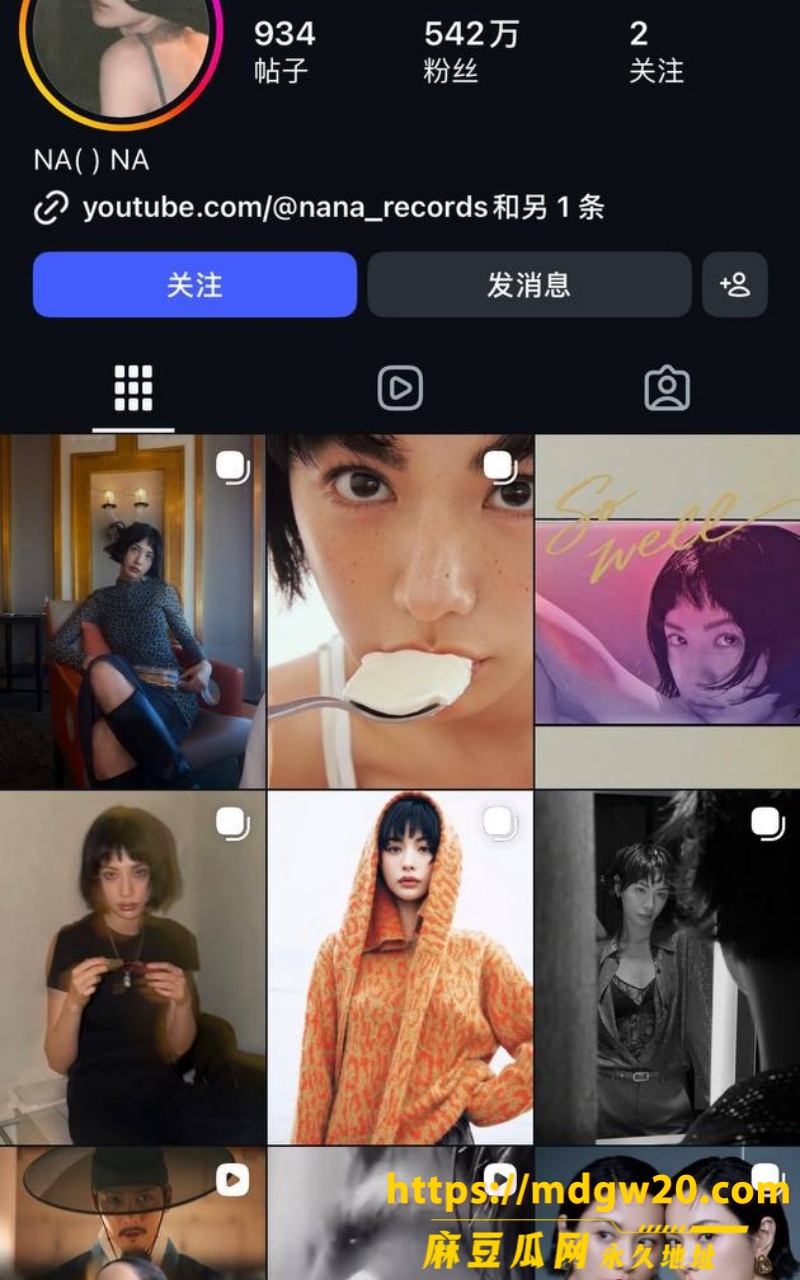
Task: Select the posts grid tab
Action: (x=133, y=388)
